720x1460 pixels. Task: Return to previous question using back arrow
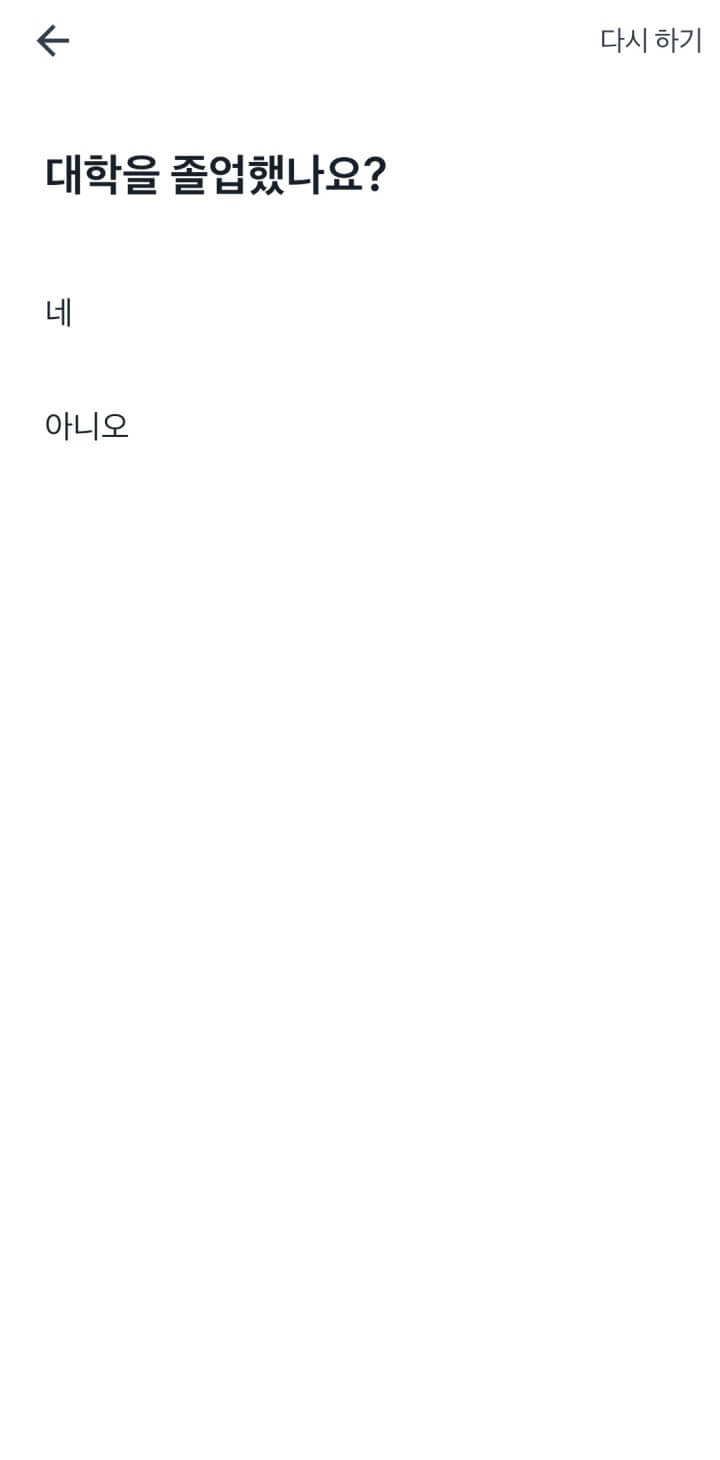coord(52,41)
